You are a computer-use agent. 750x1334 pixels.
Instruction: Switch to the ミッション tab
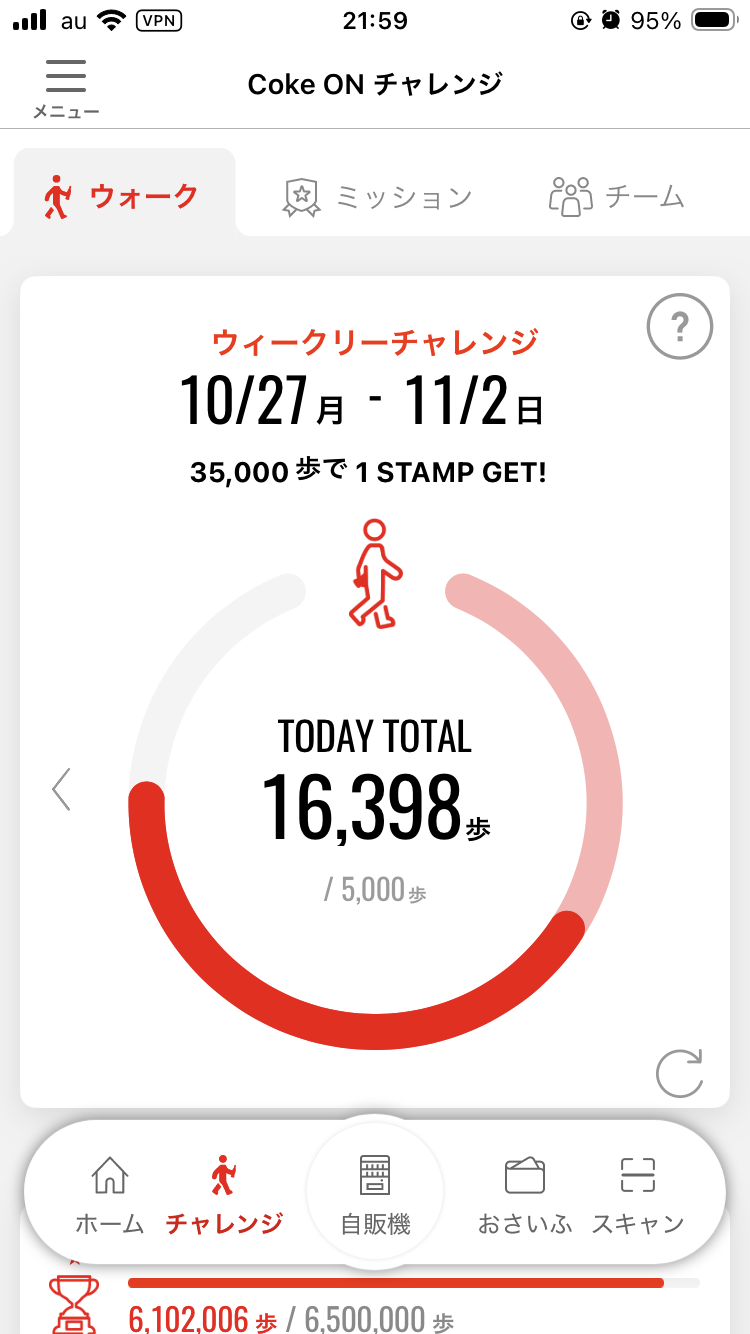[x=377, y=196]
